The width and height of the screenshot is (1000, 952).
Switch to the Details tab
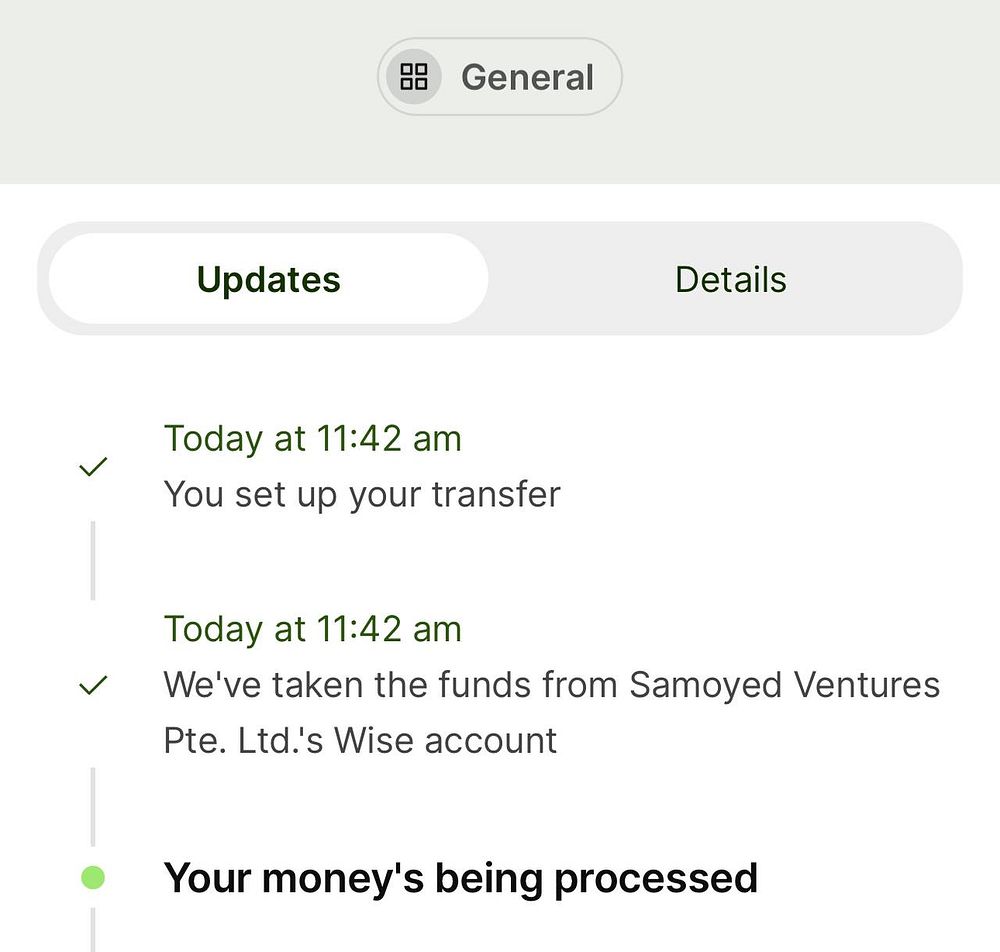click(730, 279)
